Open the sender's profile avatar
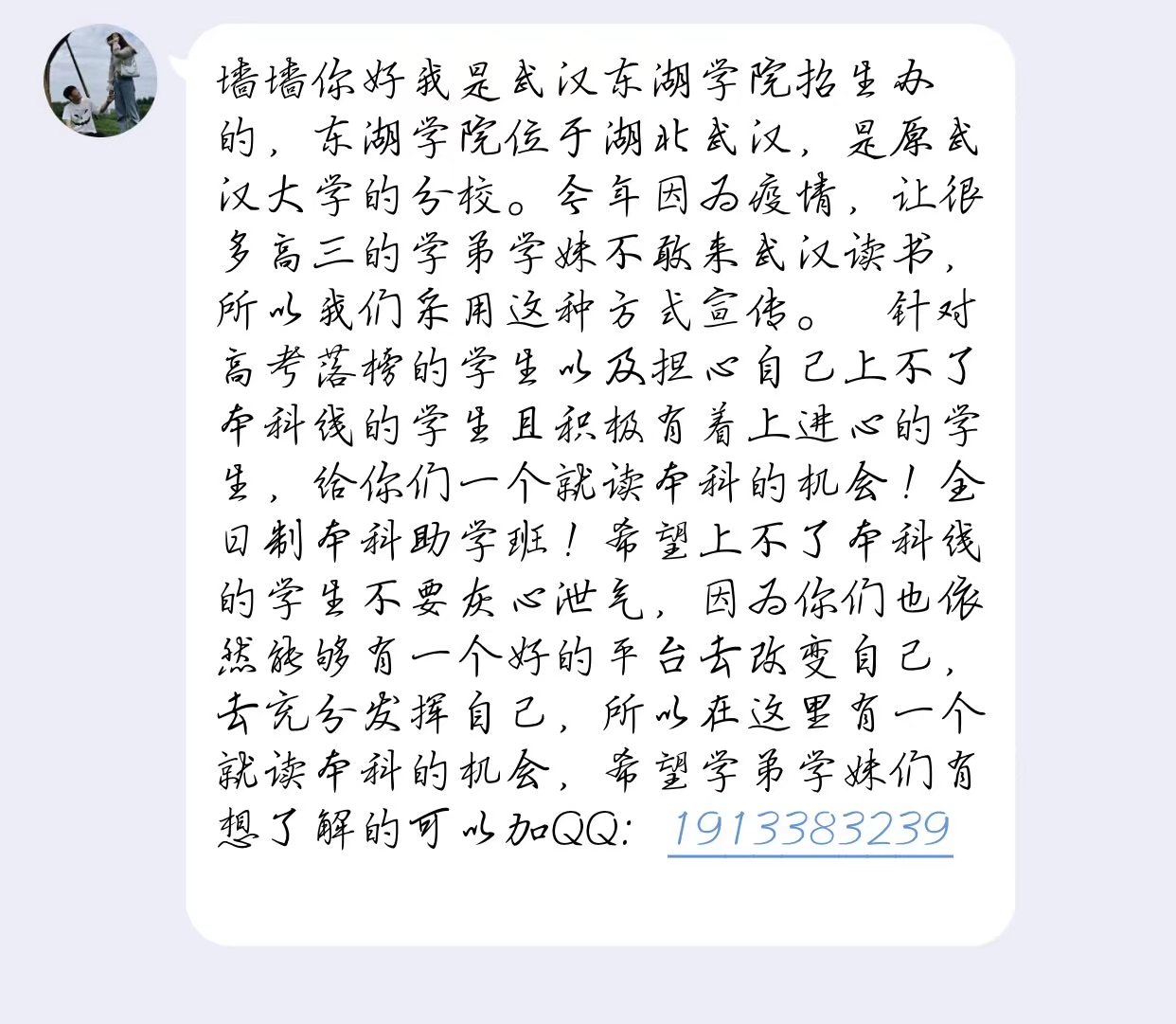Viewport: 1176px width, 1024px height. [x=101, y=81]
